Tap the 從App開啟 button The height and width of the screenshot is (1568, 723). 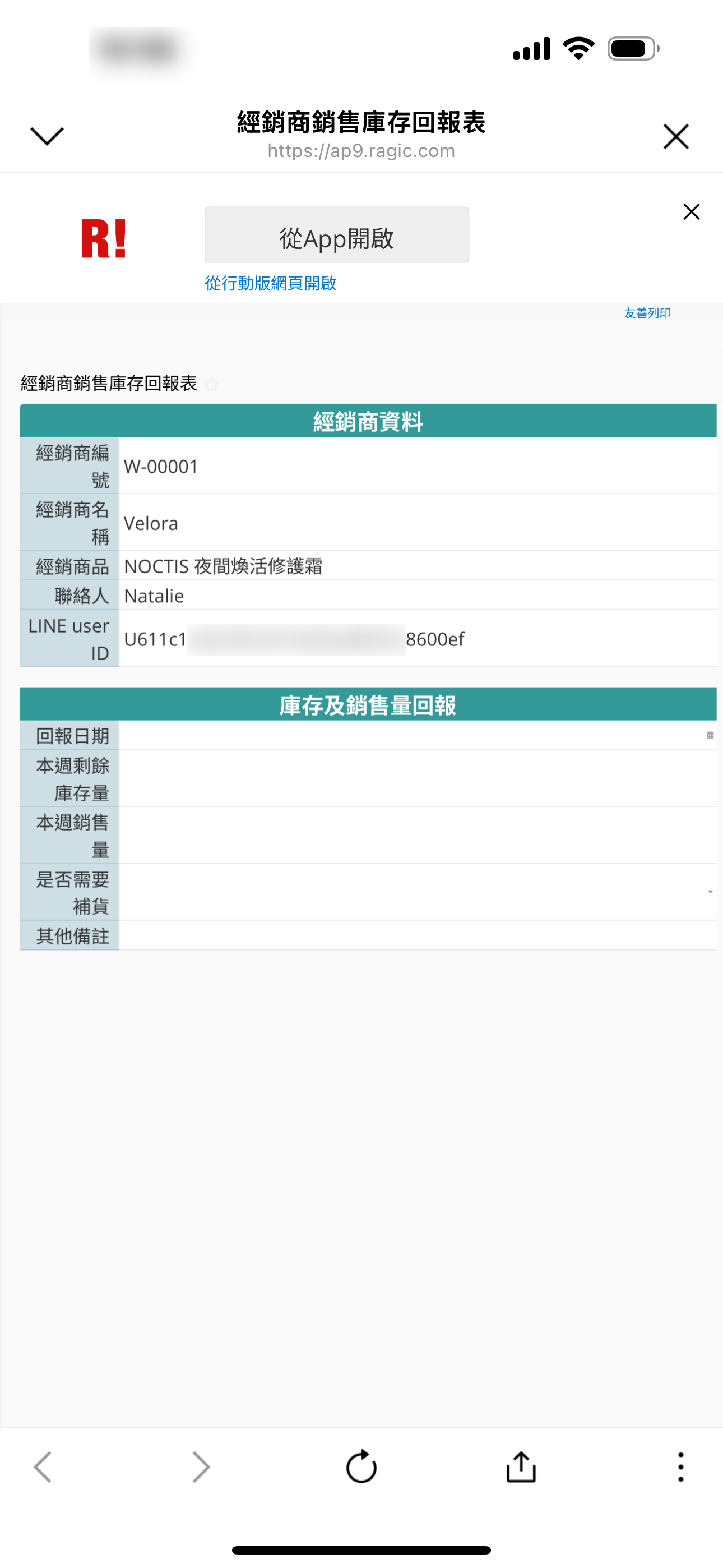[x=336, y=235]
